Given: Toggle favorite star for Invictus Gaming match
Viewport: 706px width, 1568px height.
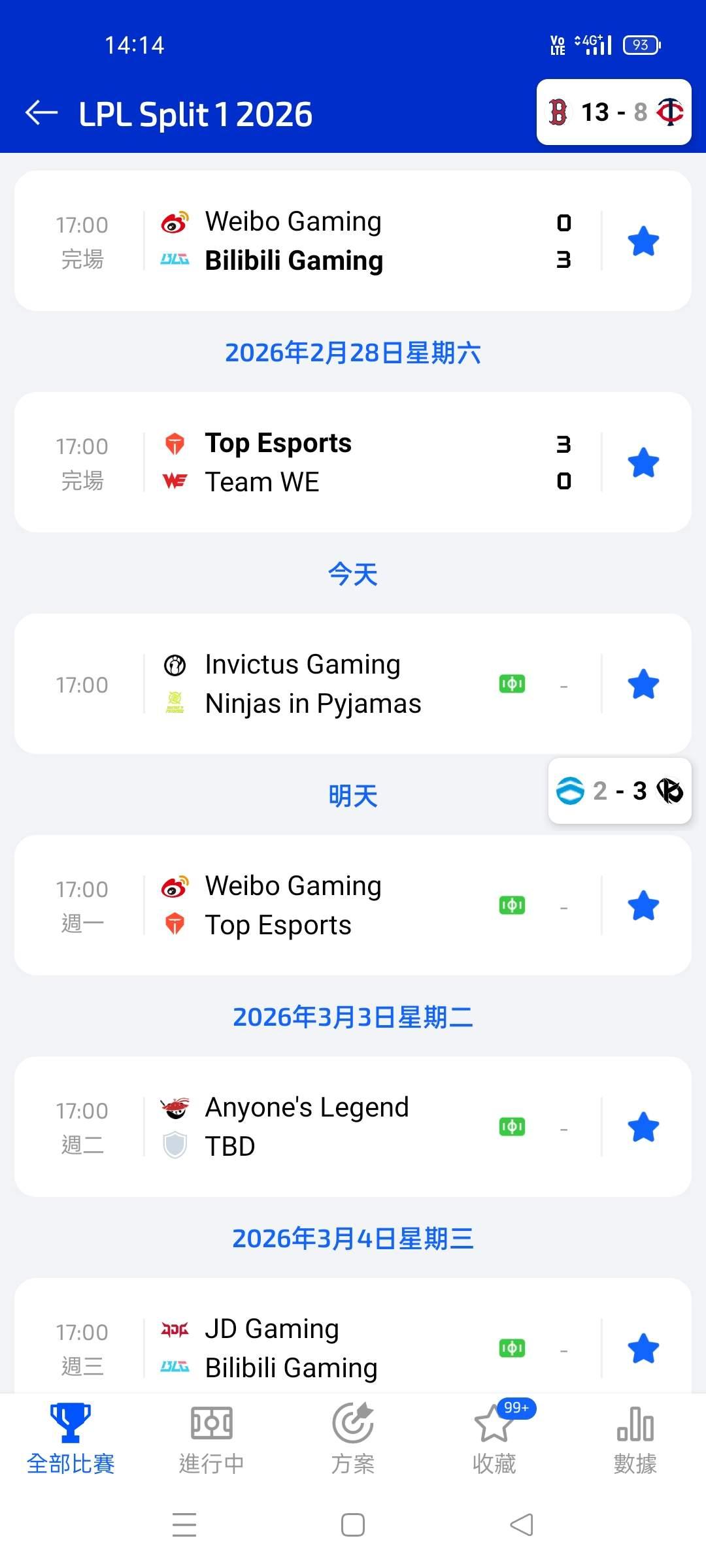Looking at the screenshot, I should [x=643, y=684].
